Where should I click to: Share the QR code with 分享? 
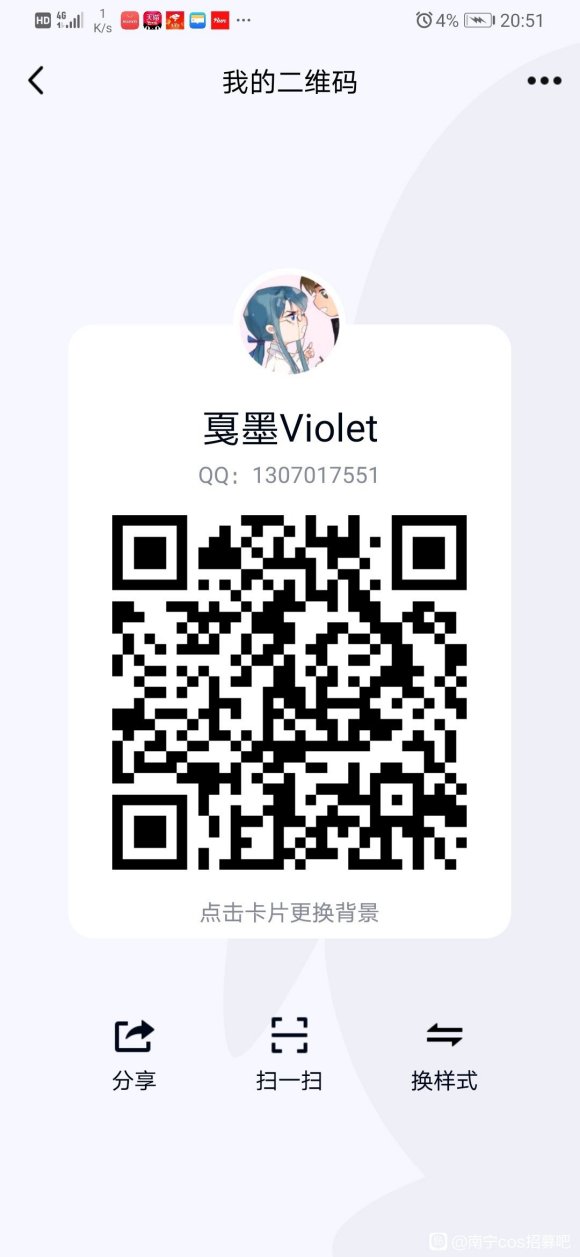(x=134, y=1054)
